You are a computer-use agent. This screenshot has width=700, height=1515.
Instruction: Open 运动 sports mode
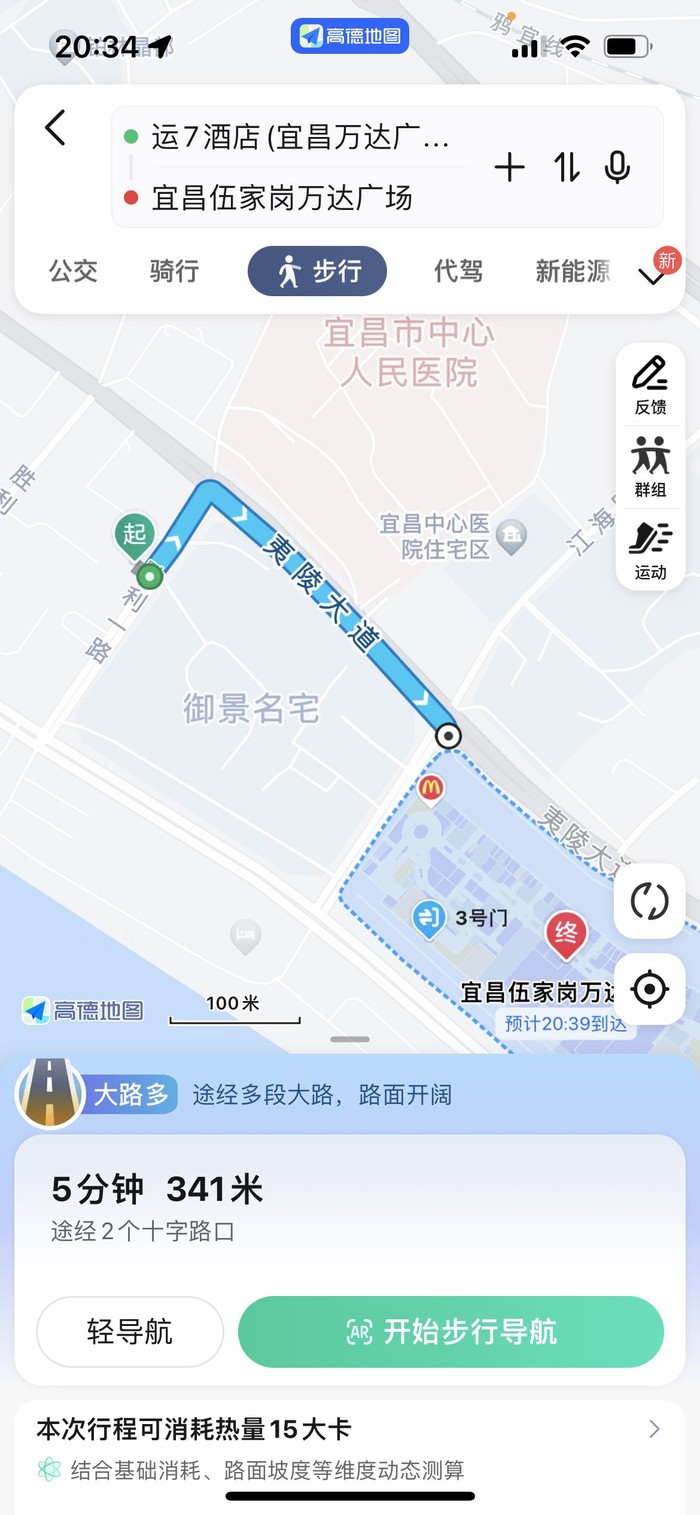(650, 550)
